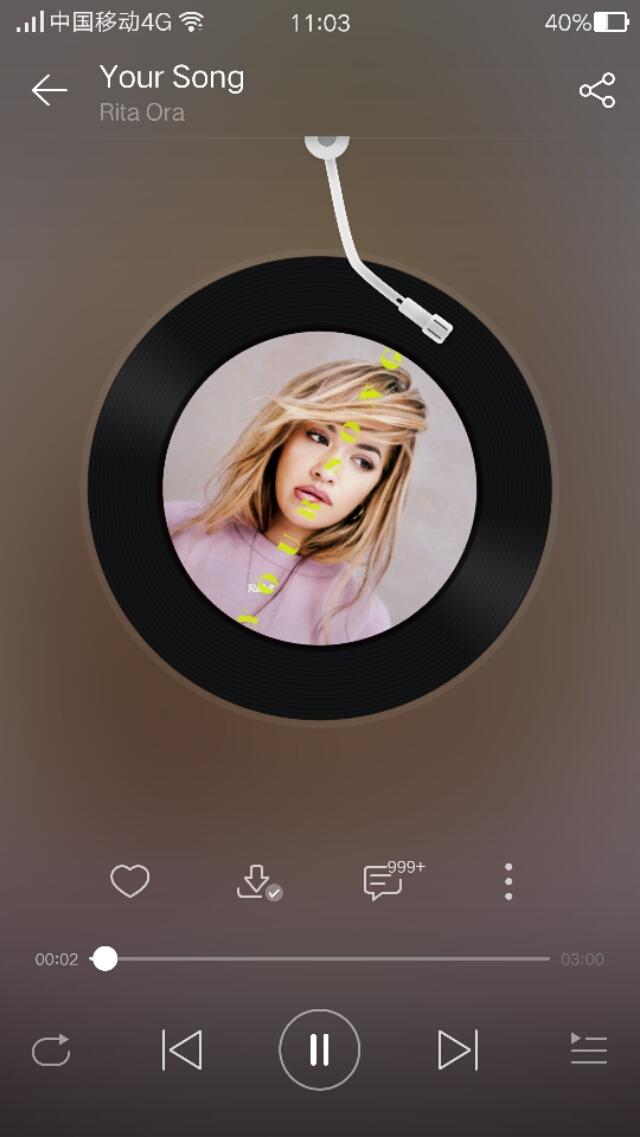The width and height of the screenshot is (640, 1137).
Task: Open the three-dot more options menu
Action: point(509,881)
